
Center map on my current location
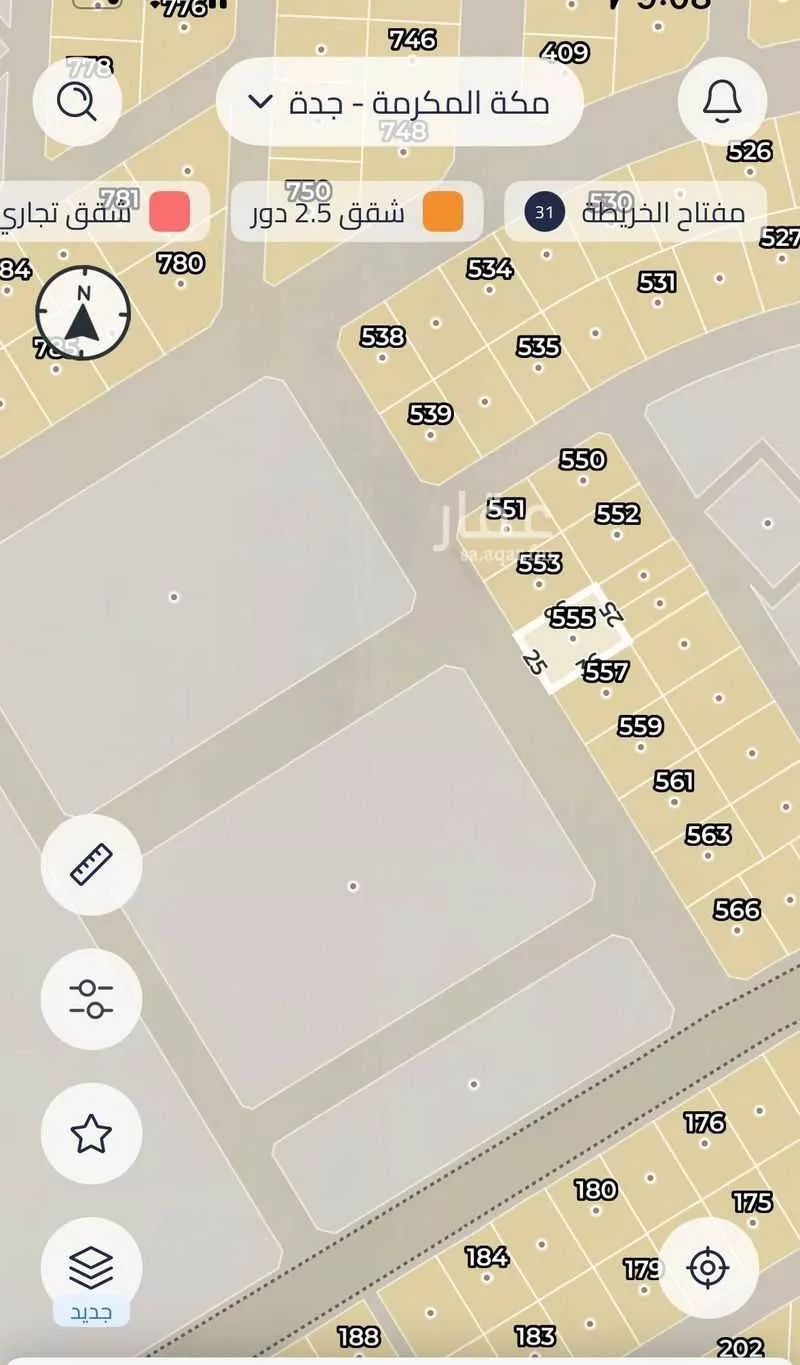pyautogui.click(x=708, y=1268)
